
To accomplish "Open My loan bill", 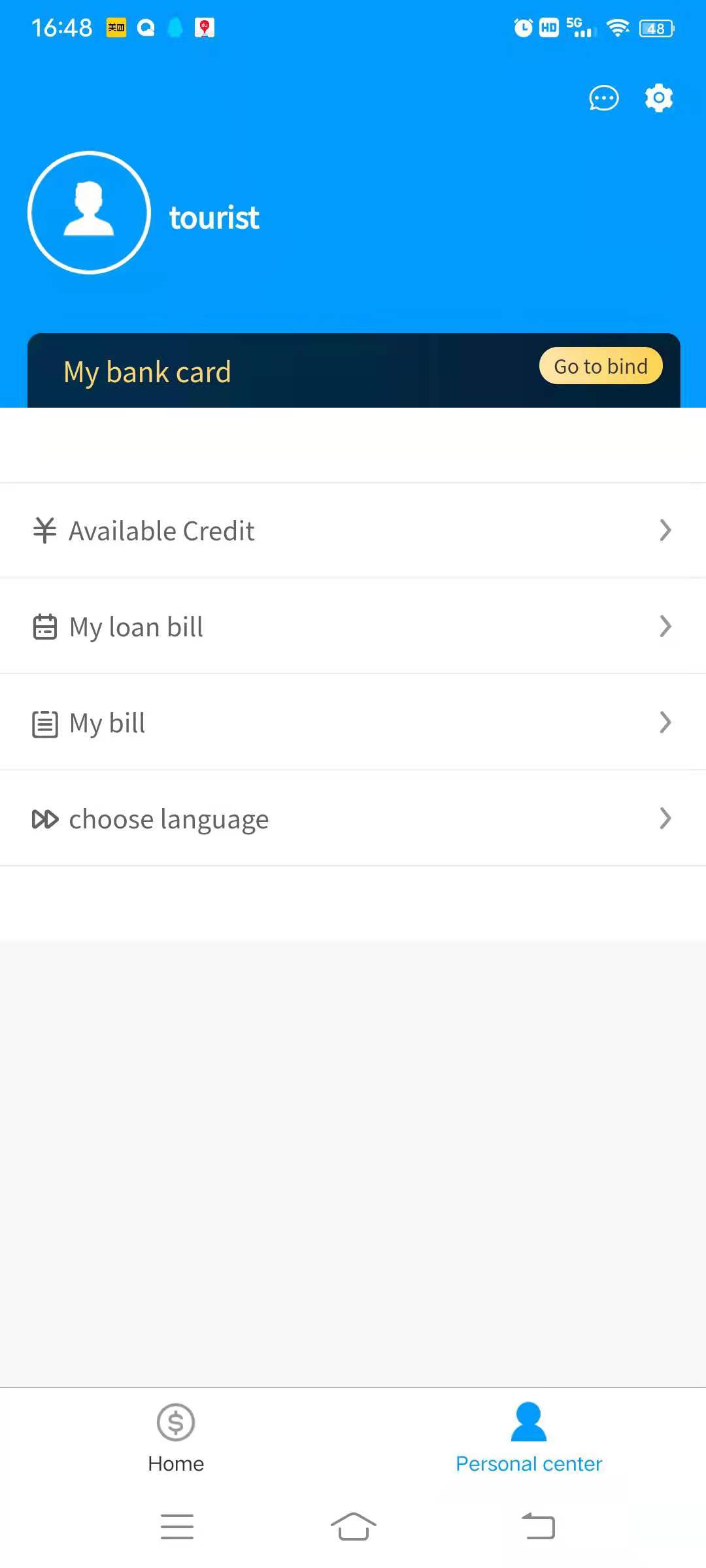I will [x=353, y=627].
